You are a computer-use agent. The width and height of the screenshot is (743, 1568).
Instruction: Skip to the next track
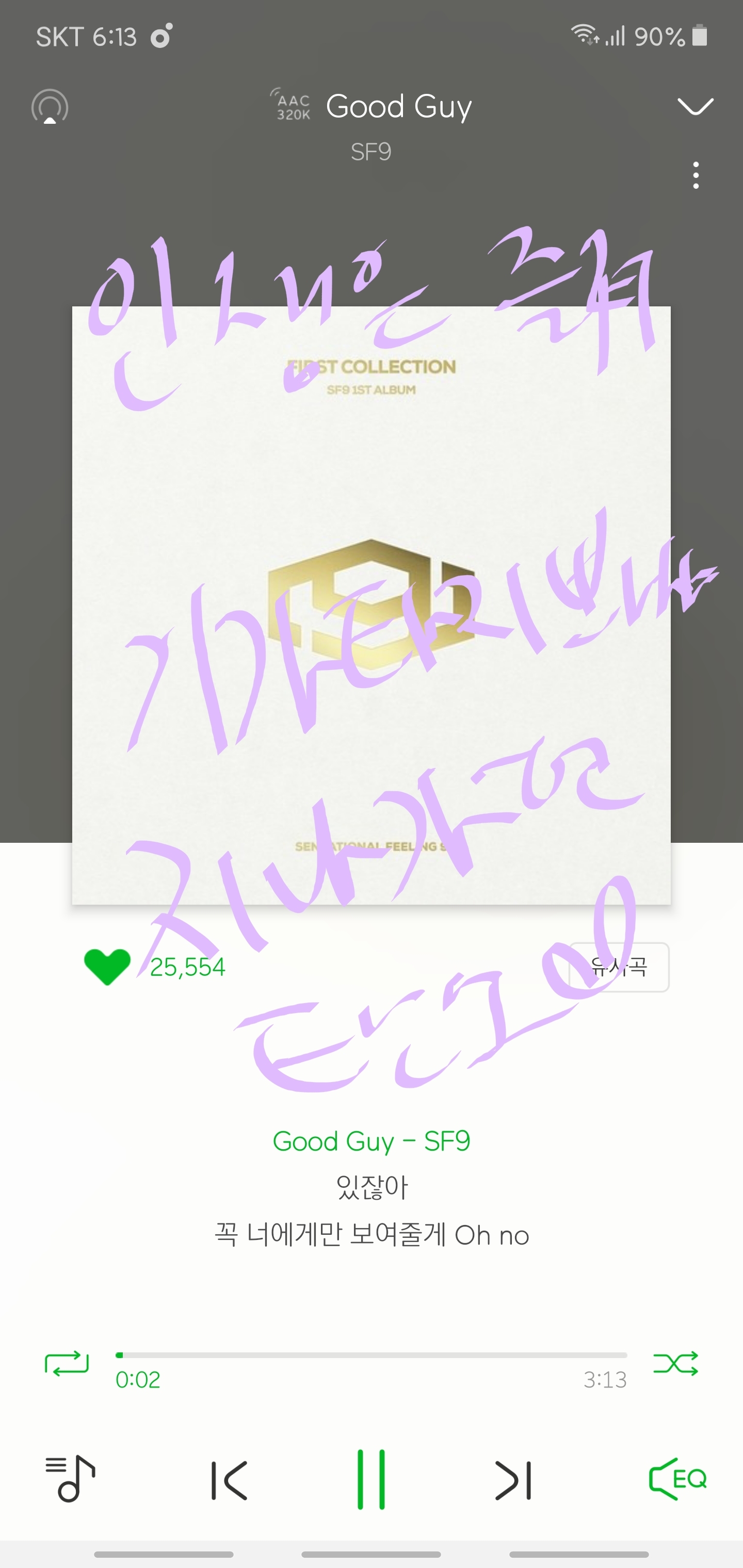(513, 1480)
